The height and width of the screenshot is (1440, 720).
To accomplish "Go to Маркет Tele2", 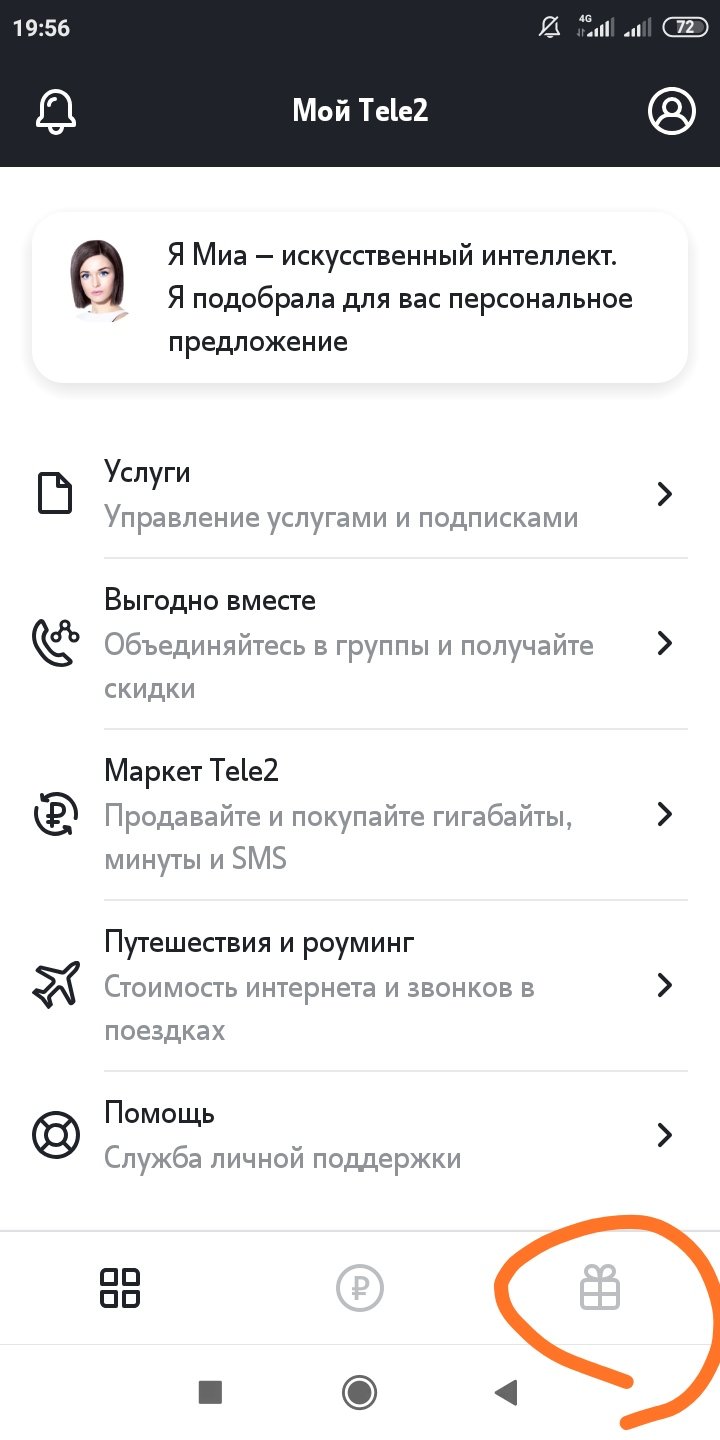I will tap(360, 814).
